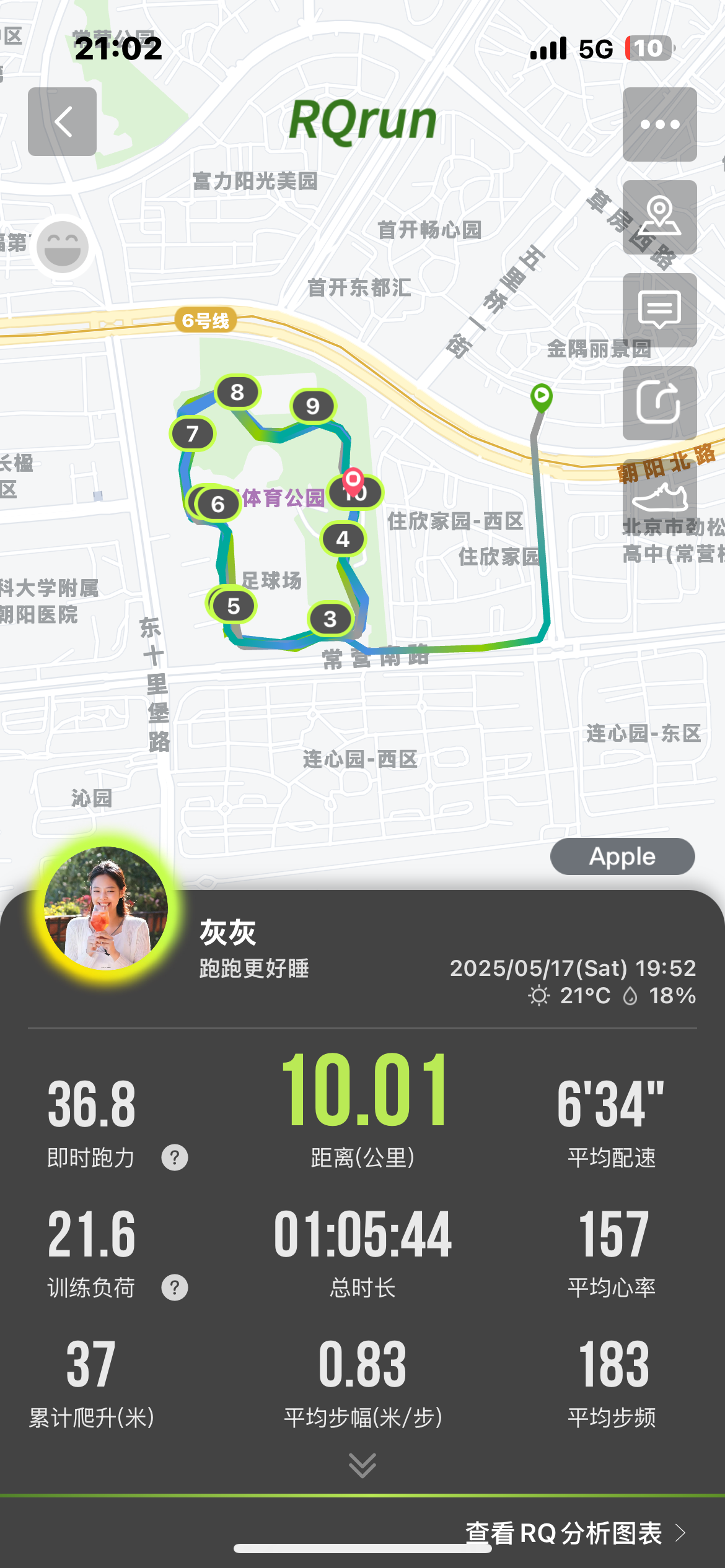This screenshot has height=1568, width=725.
Task: Tap the Apple data source chip
Action: (x=622, y=856)
